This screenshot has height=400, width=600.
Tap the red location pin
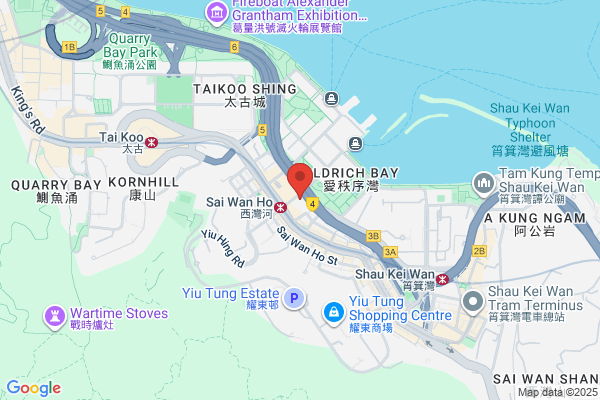pyautogui.click(x=300, y=180)
